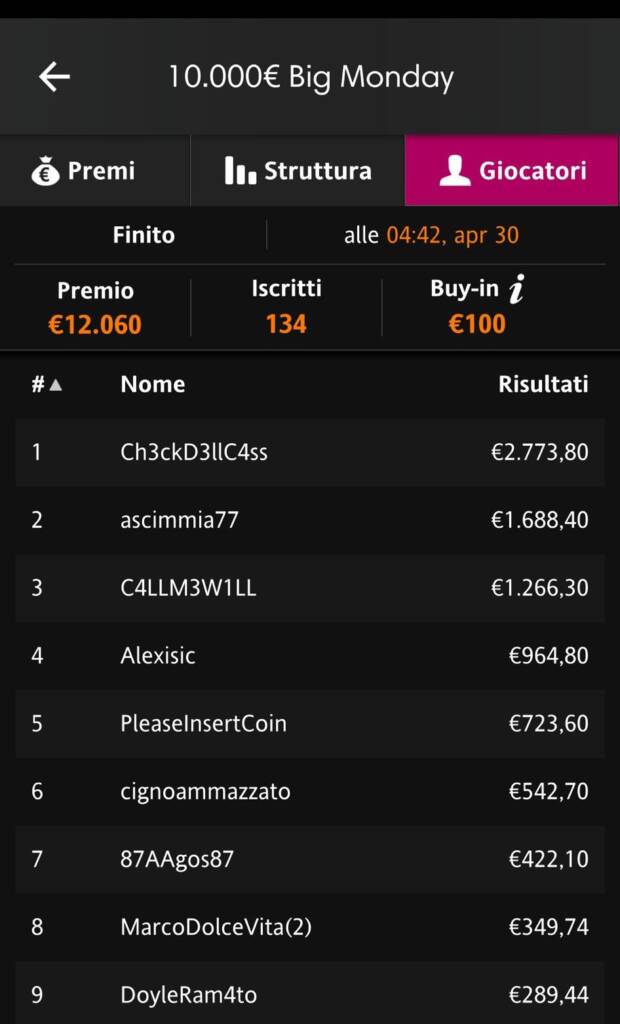View MarcoDolceVita(2) player row
This screenshot has width=620, height=1024.
[x=310, y=928]
